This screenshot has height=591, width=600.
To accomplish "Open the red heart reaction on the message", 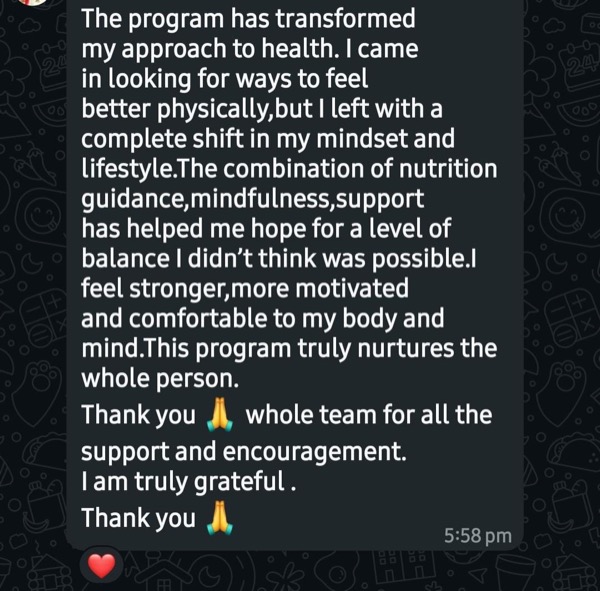I will click(102, 566).
